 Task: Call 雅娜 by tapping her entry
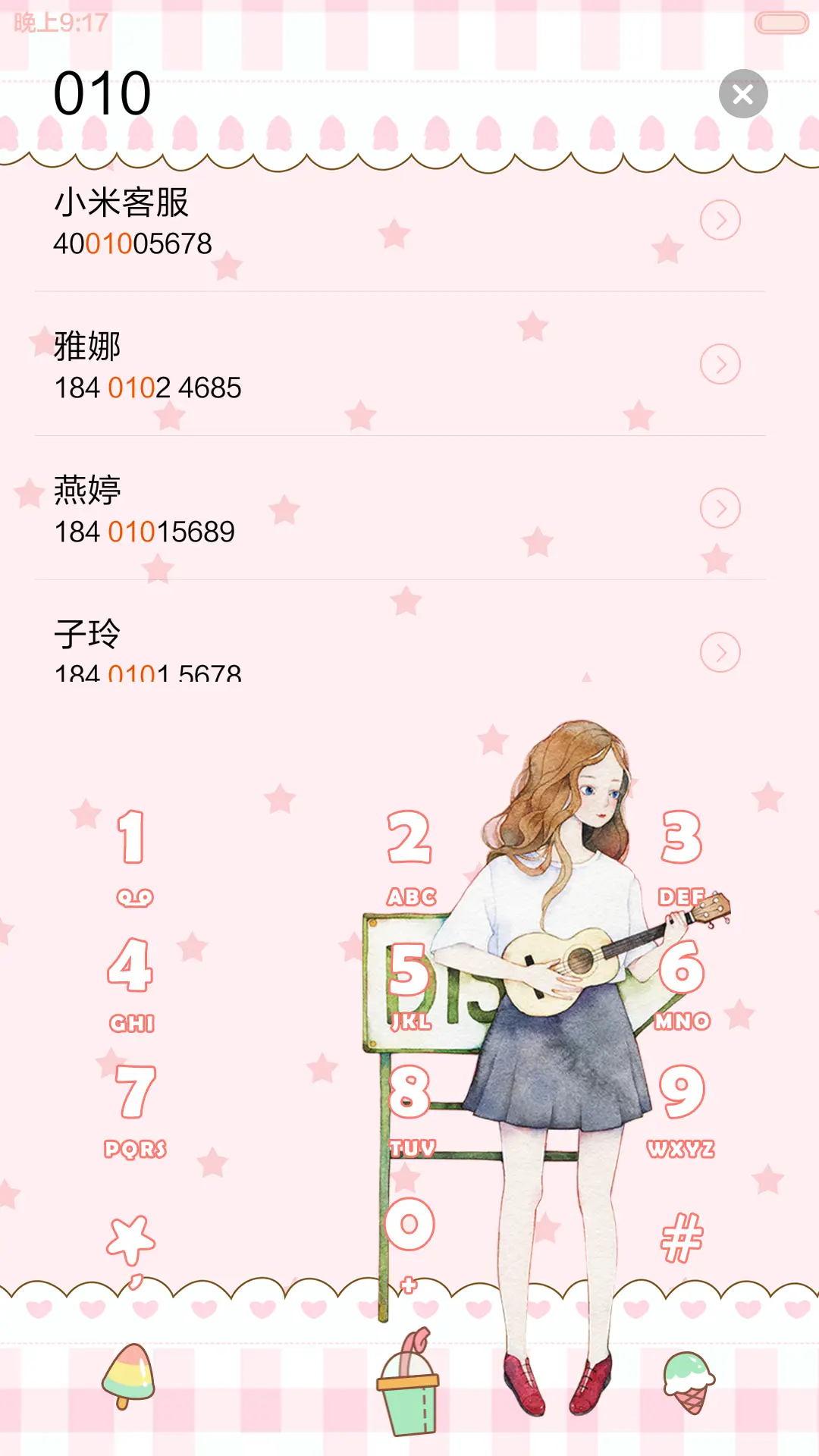[x=303, y=364]
